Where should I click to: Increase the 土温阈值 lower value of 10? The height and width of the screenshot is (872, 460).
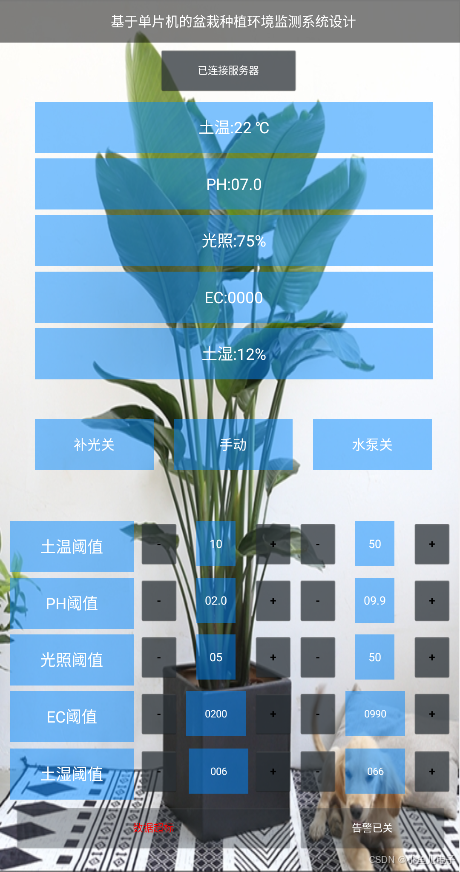tap(273, 544)
